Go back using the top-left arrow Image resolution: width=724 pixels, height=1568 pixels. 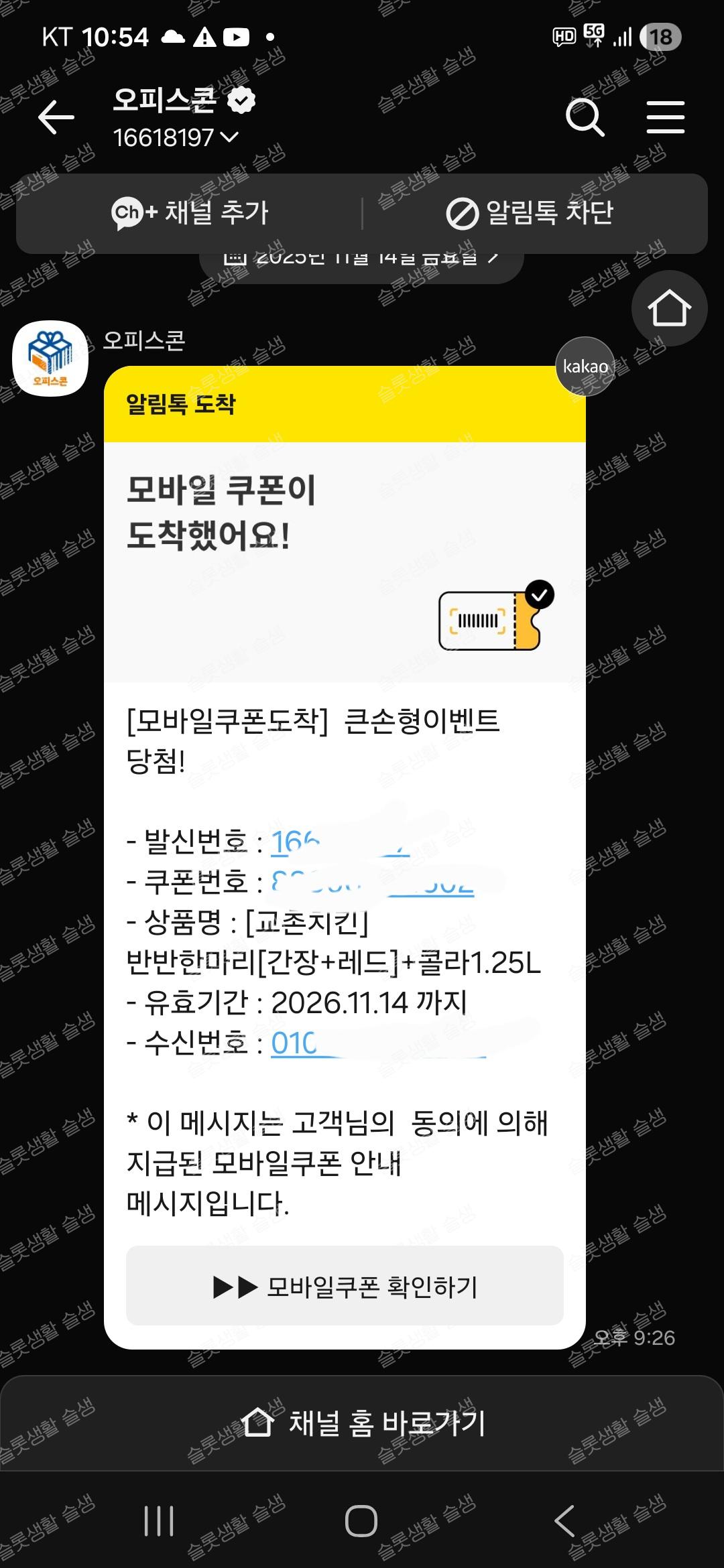(56, 118)
